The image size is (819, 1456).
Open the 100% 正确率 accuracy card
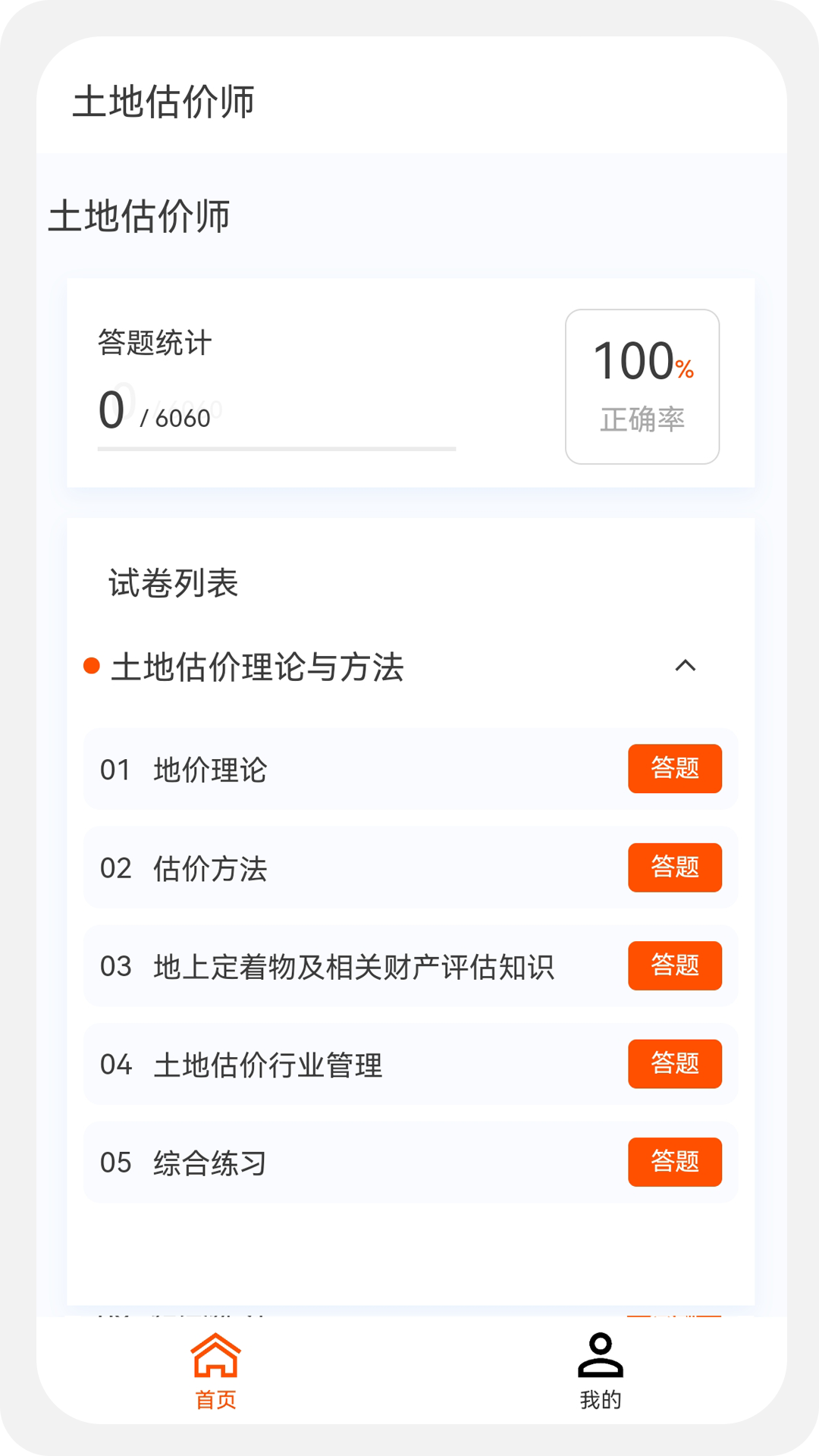tap(642, 384)
